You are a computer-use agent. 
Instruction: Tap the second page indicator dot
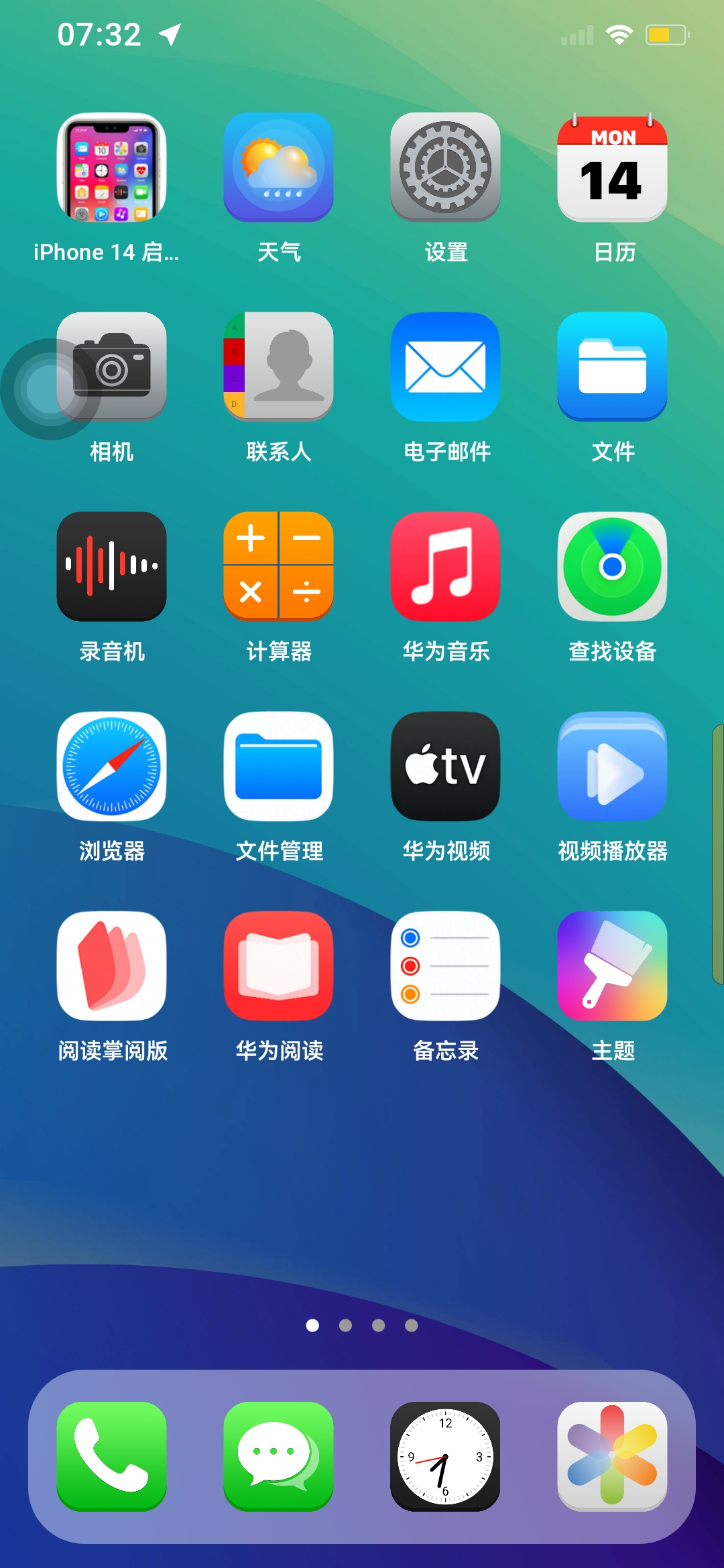(347, 1325)
